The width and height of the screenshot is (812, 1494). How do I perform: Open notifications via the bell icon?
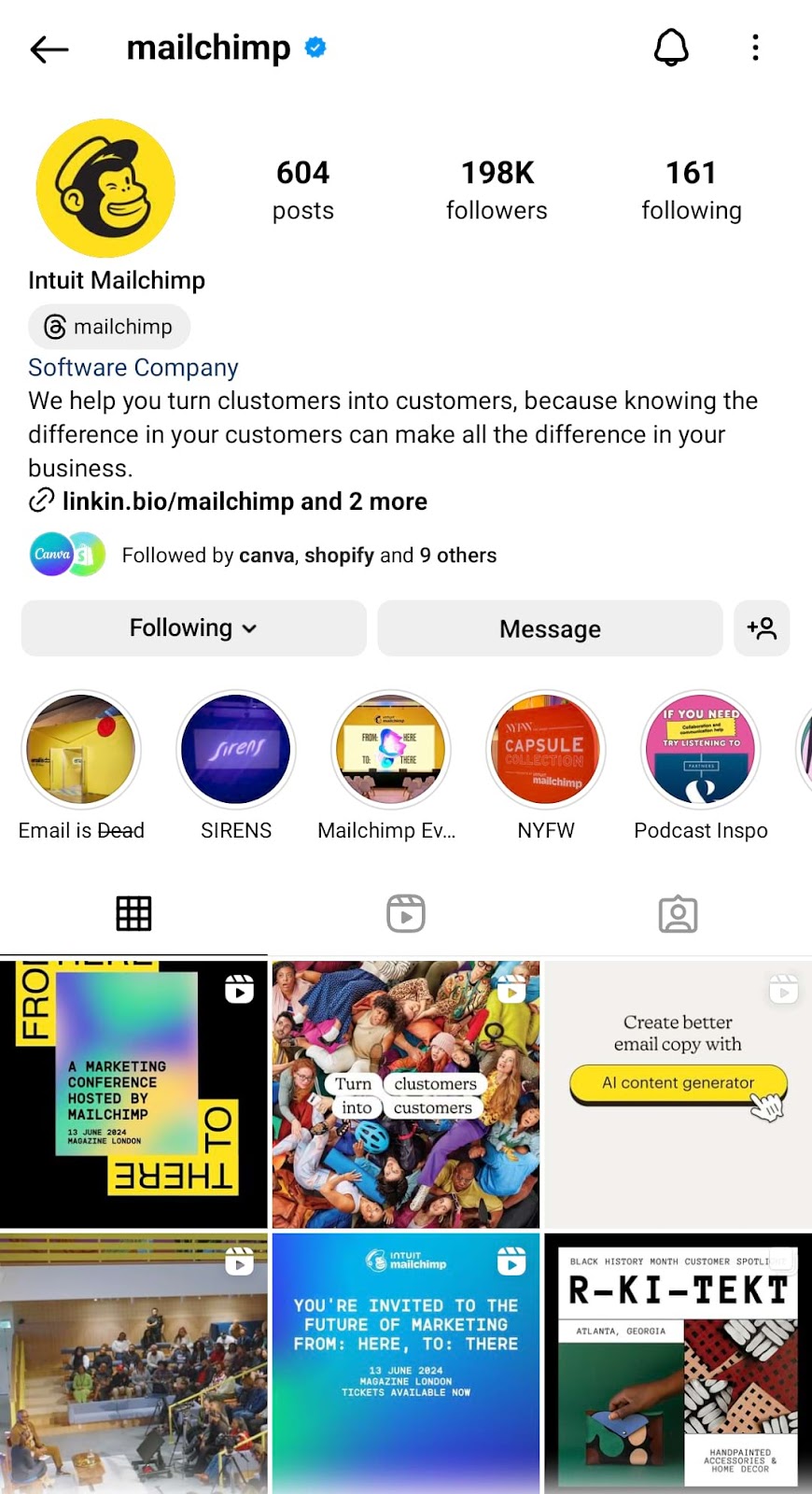pos(671,48)
